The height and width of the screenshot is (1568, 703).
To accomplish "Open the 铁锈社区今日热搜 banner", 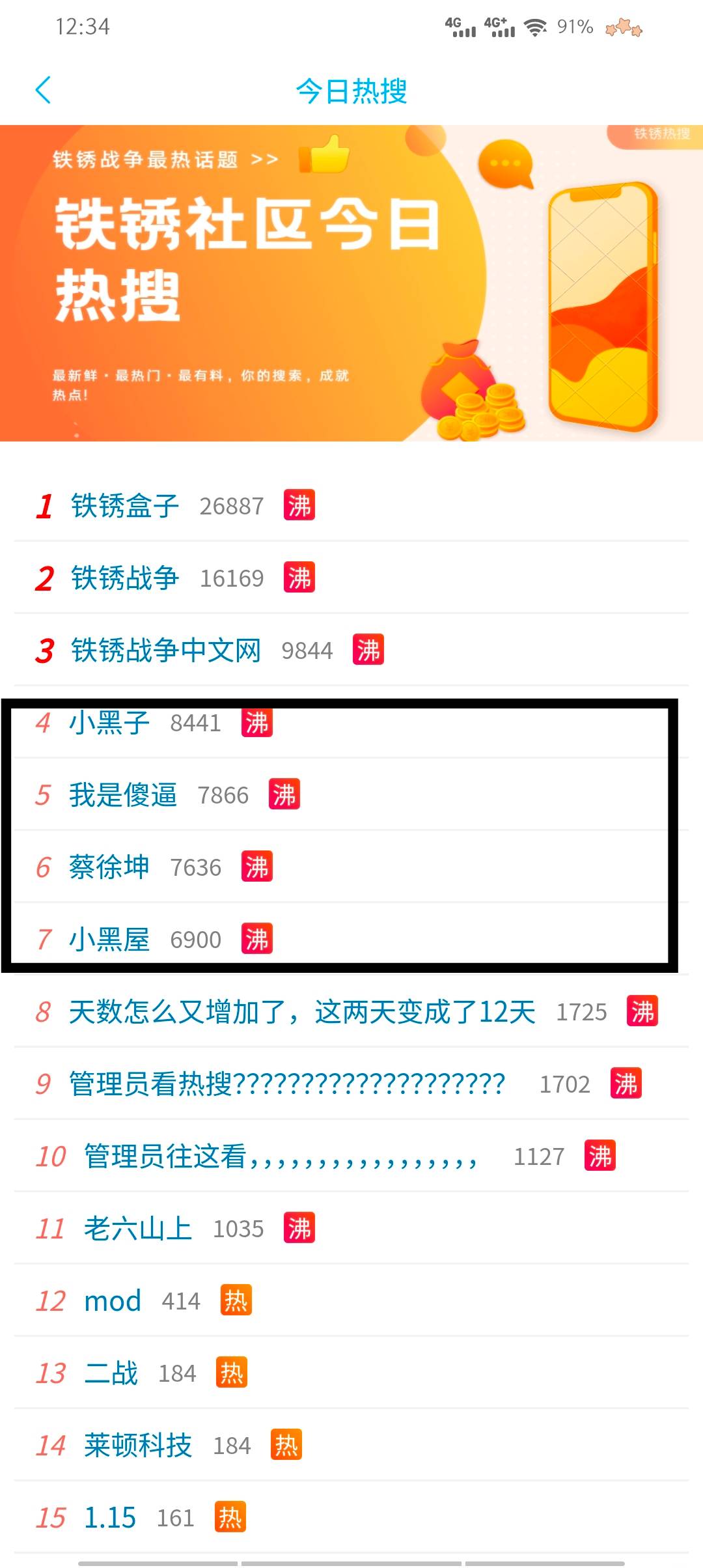I will tap(351, 283).
